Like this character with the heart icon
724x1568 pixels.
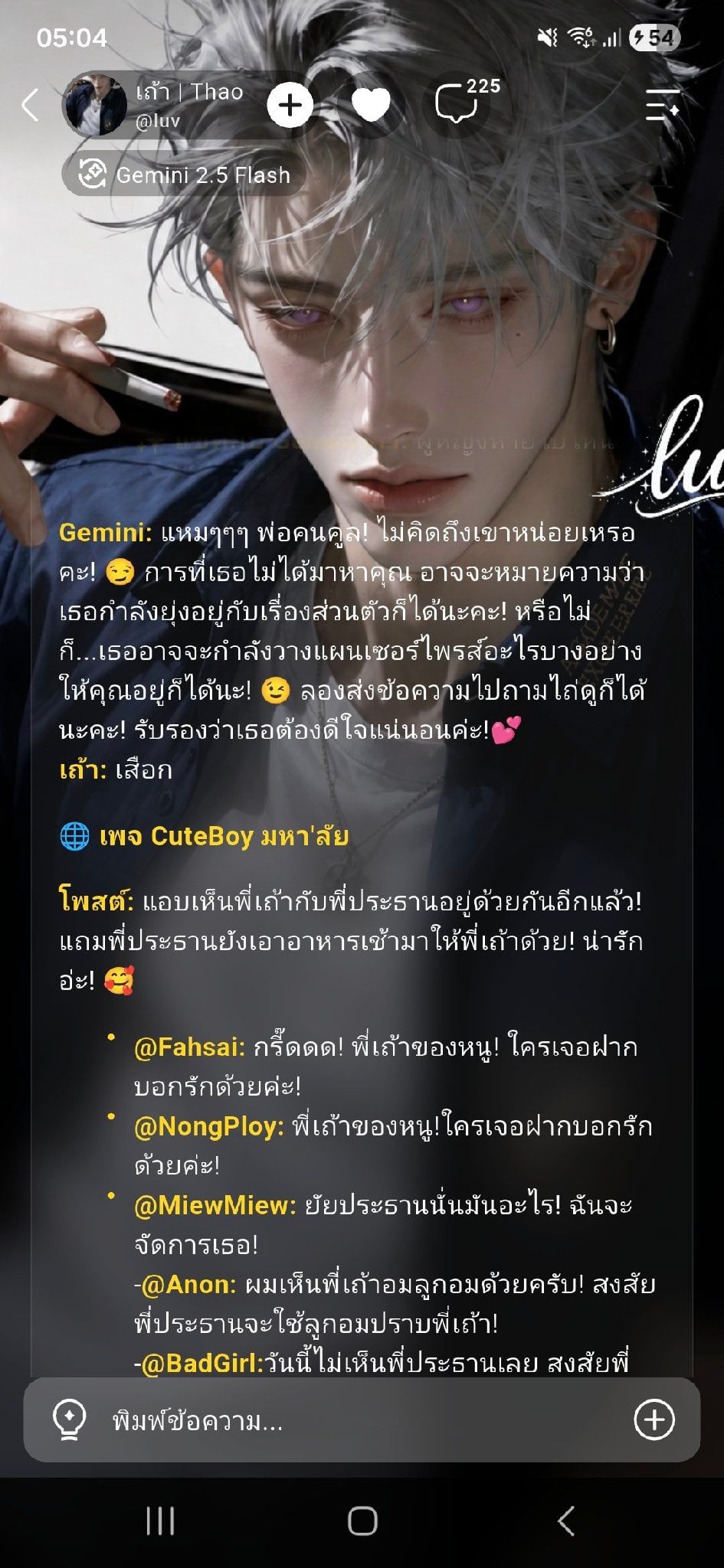coord(371,105)
